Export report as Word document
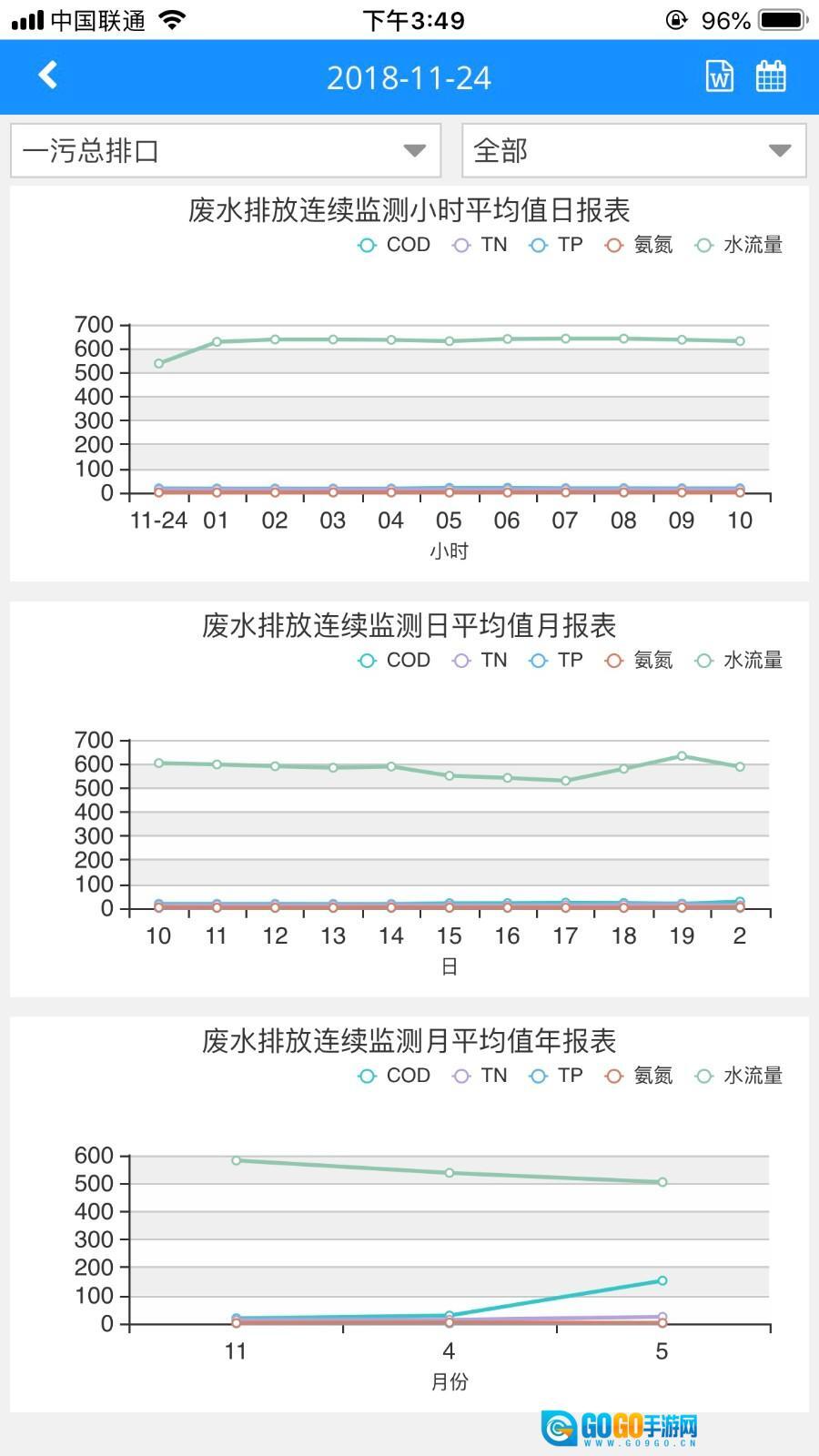 point(719,76)
